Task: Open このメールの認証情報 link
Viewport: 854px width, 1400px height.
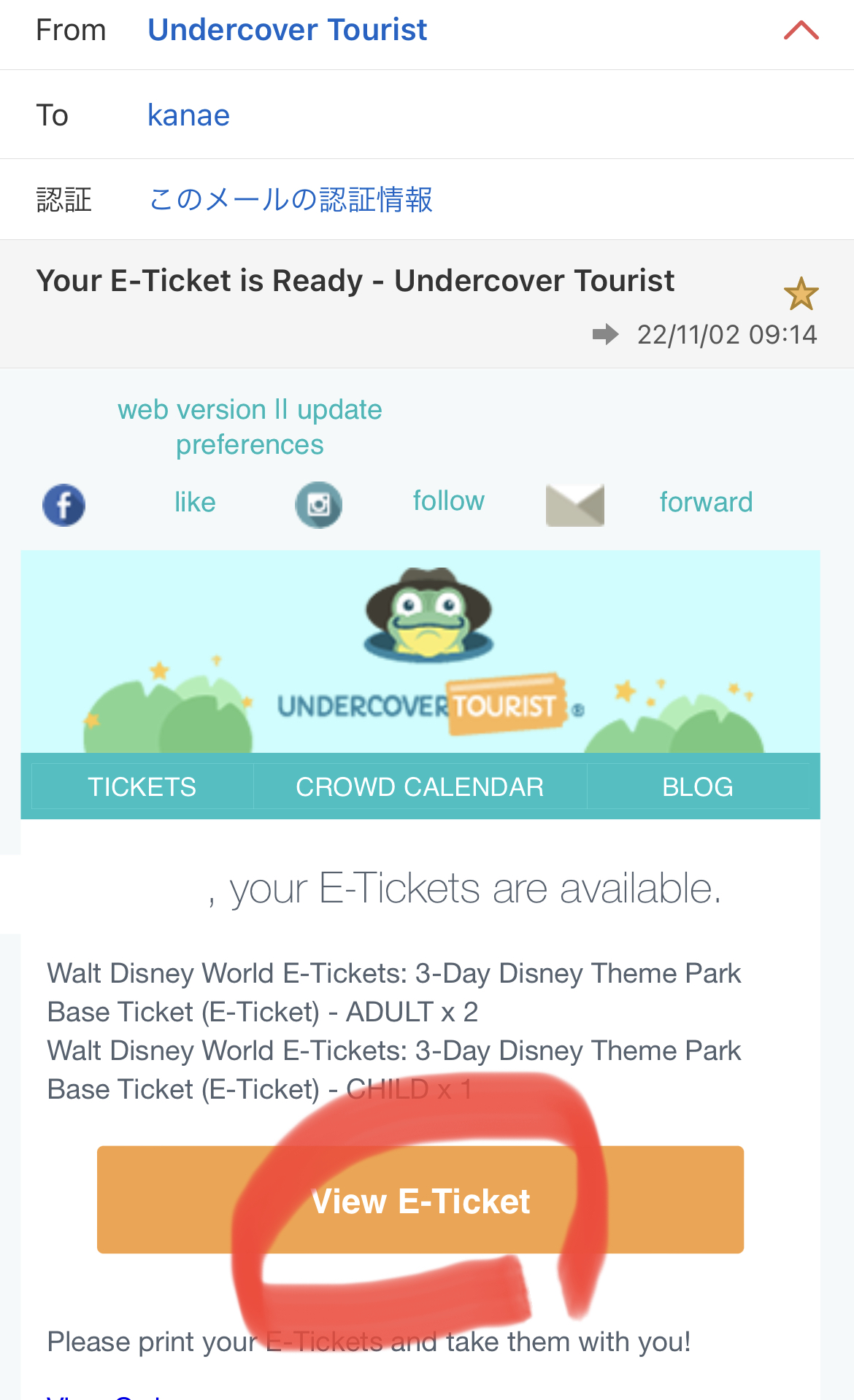Action: (x=290, y=199)
